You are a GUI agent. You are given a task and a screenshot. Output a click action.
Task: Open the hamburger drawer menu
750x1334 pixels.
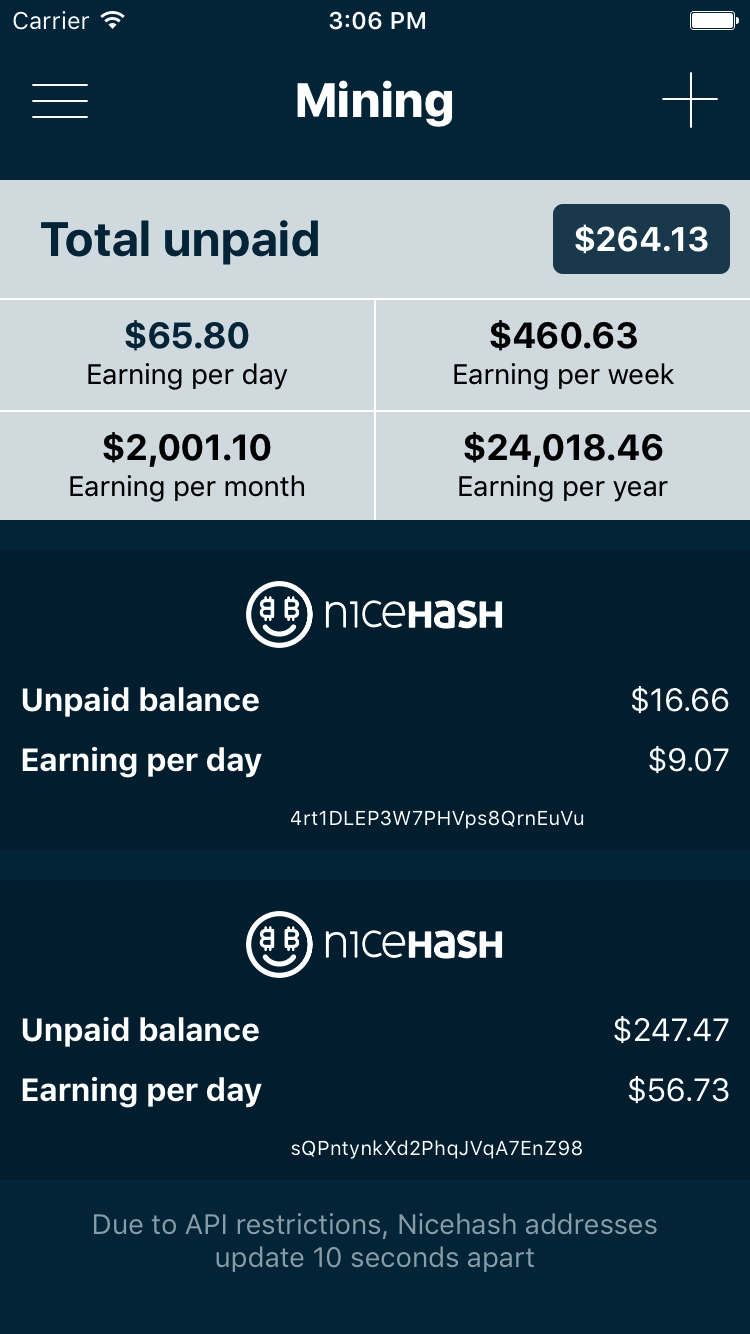(x=60, y=101)
